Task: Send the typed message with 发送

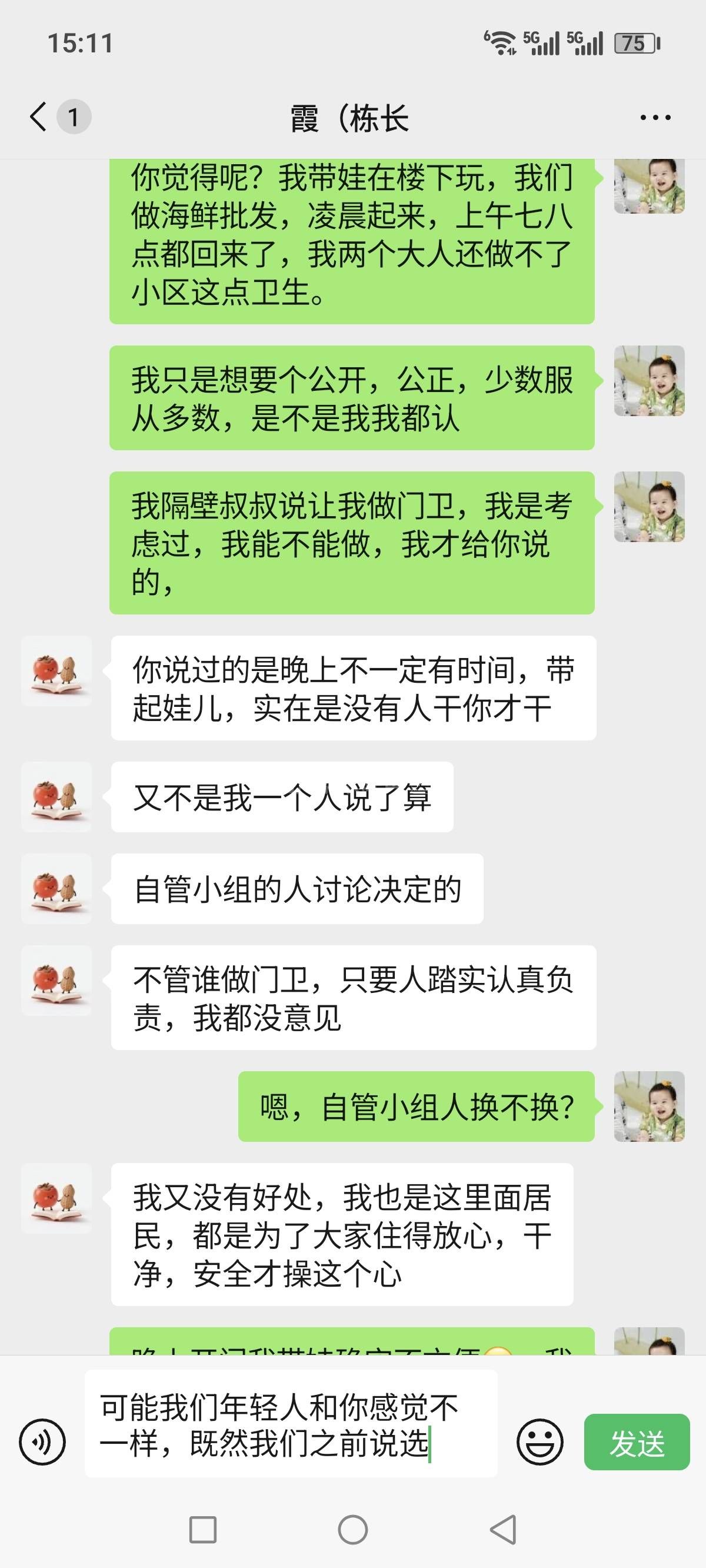Action: tap(637, 1441)
